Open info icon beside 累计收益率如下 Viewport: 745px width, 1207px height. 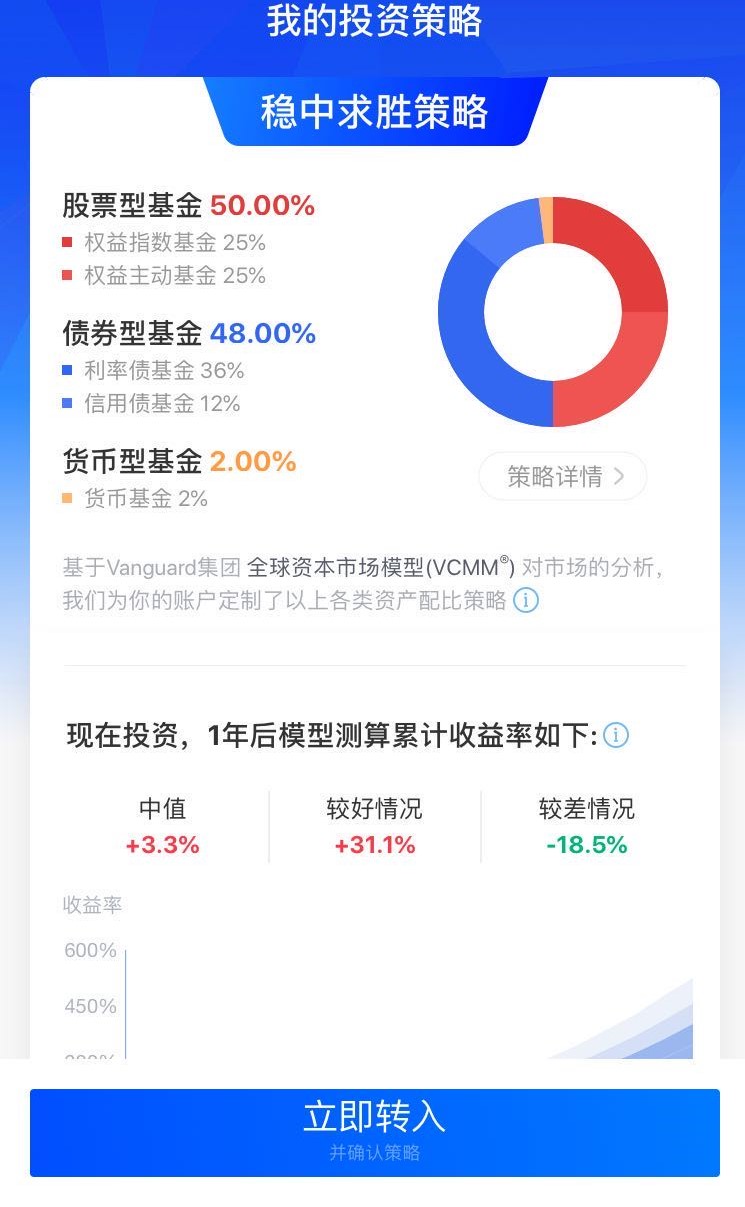coord(616,736)
